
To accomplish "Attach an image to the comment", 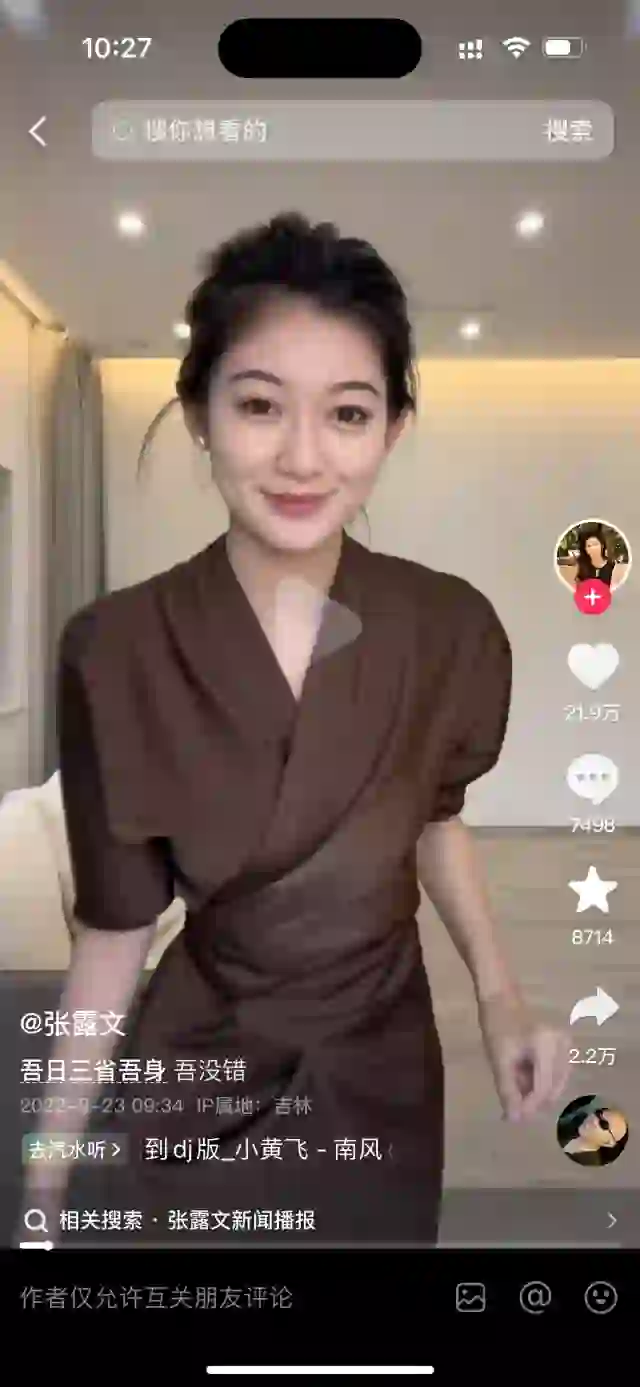I will point(470,1298).
